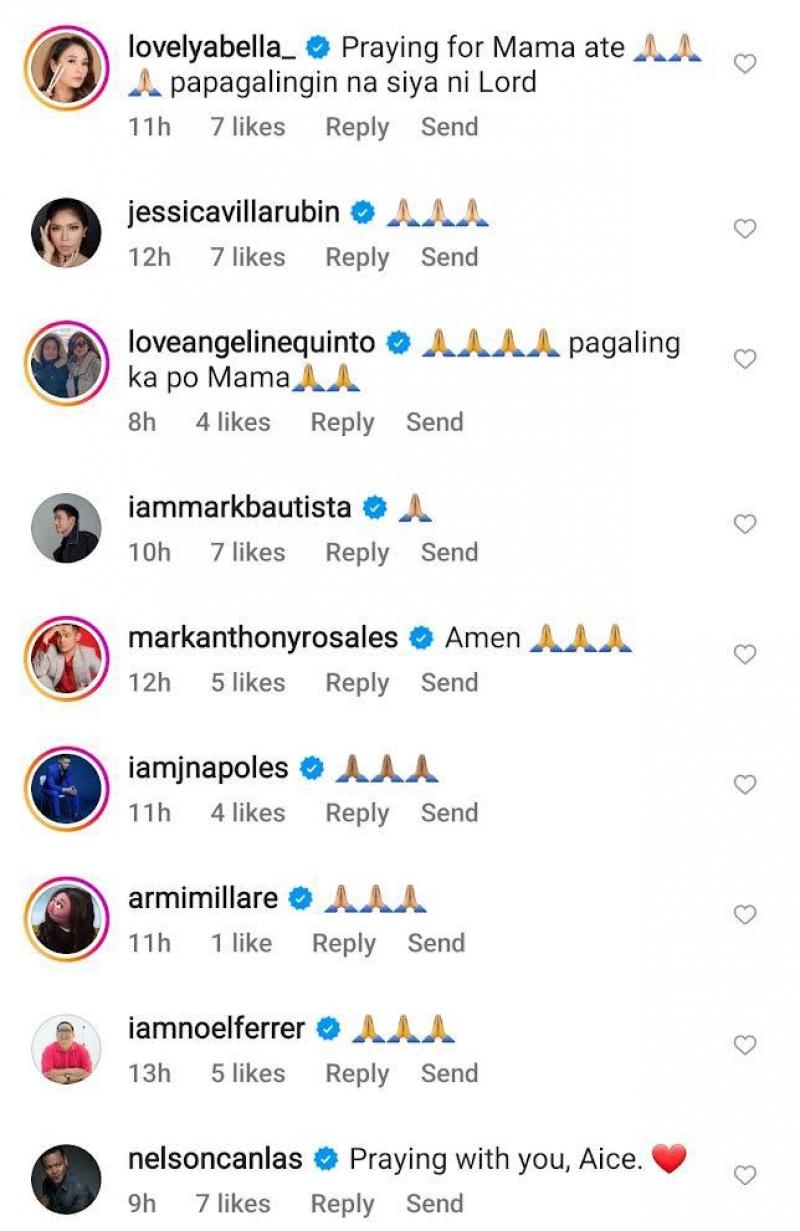Reply to markanthonyrosales's Amen comment
This screenshot has height=1231, width=800.
(x=357, y=683)
